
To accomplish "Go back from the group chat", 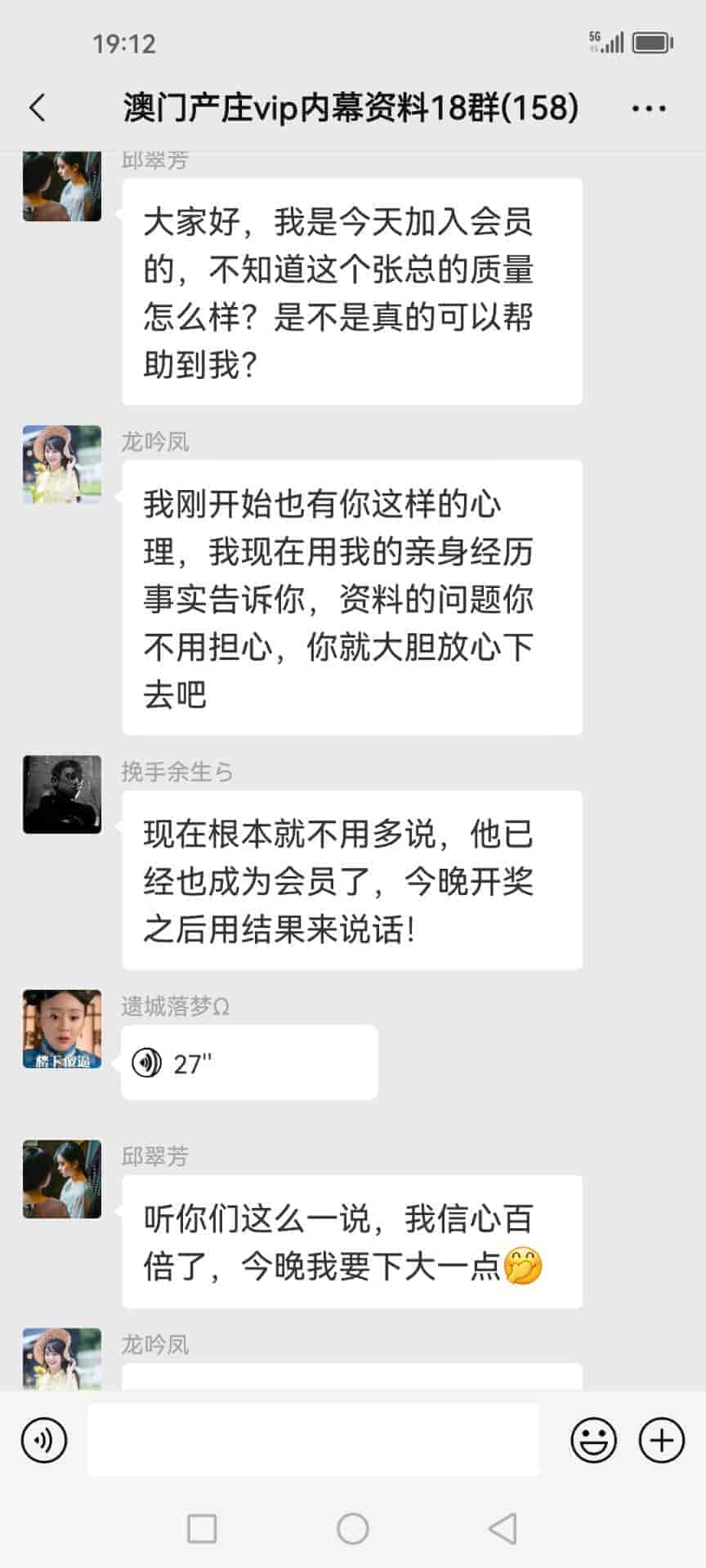I will [x=38, y=108].
